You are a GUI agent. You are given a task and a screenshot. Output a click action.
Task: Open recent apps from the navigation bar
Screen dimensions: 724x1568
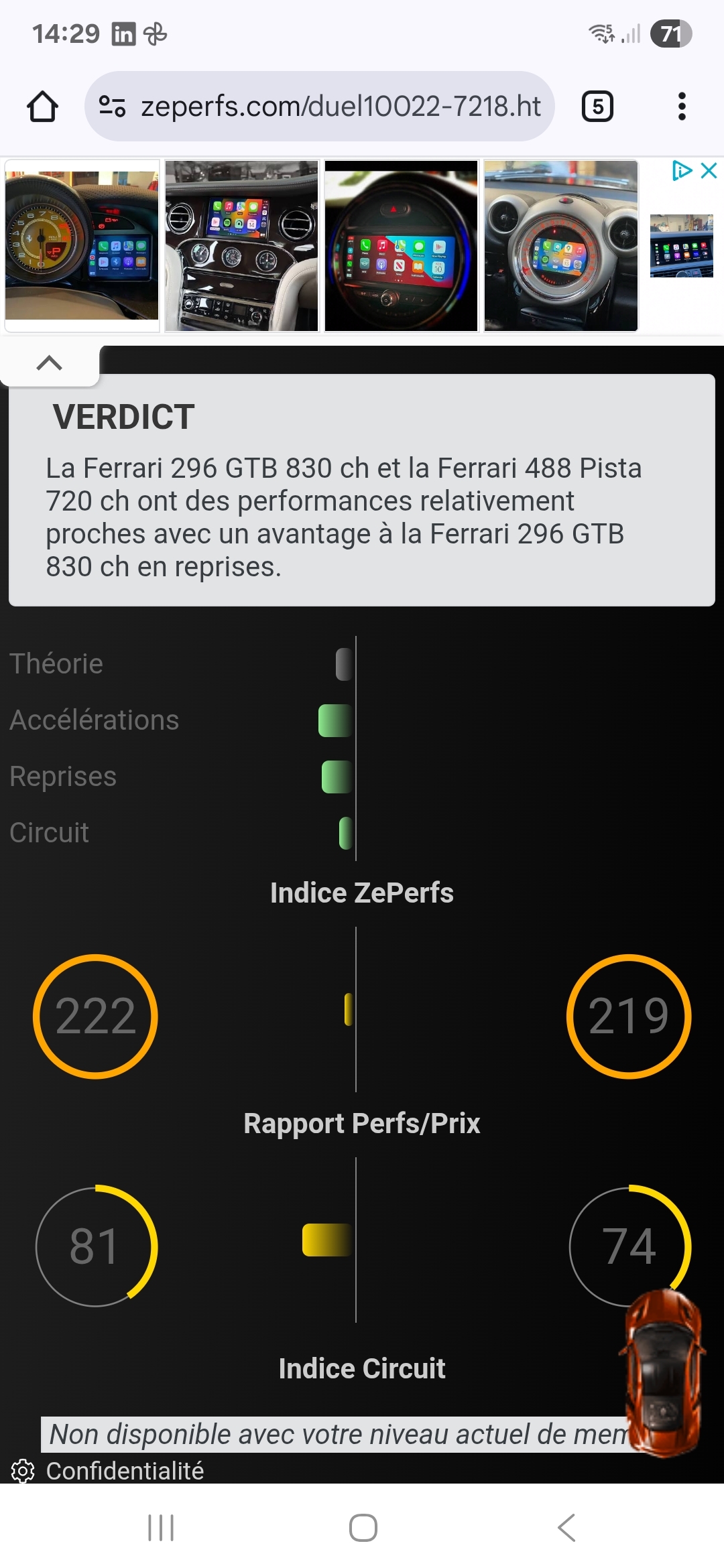pyautogui.click(x=161, y=1528)
